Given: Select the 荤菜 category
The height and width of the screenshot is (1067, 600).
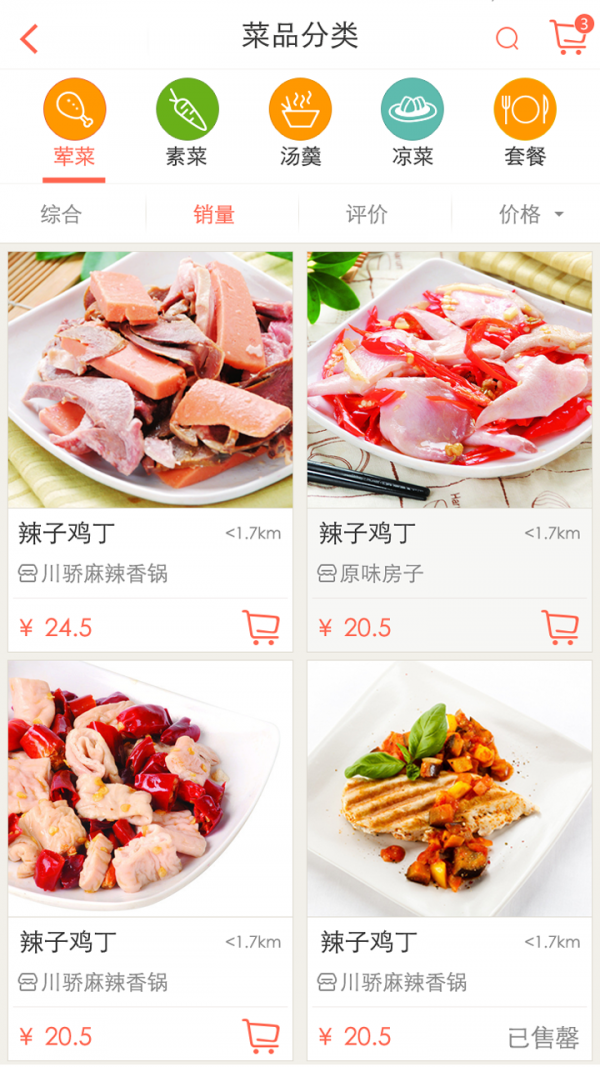Looking at the screenshot, I should pyautogui.click(x=74, y=123).
